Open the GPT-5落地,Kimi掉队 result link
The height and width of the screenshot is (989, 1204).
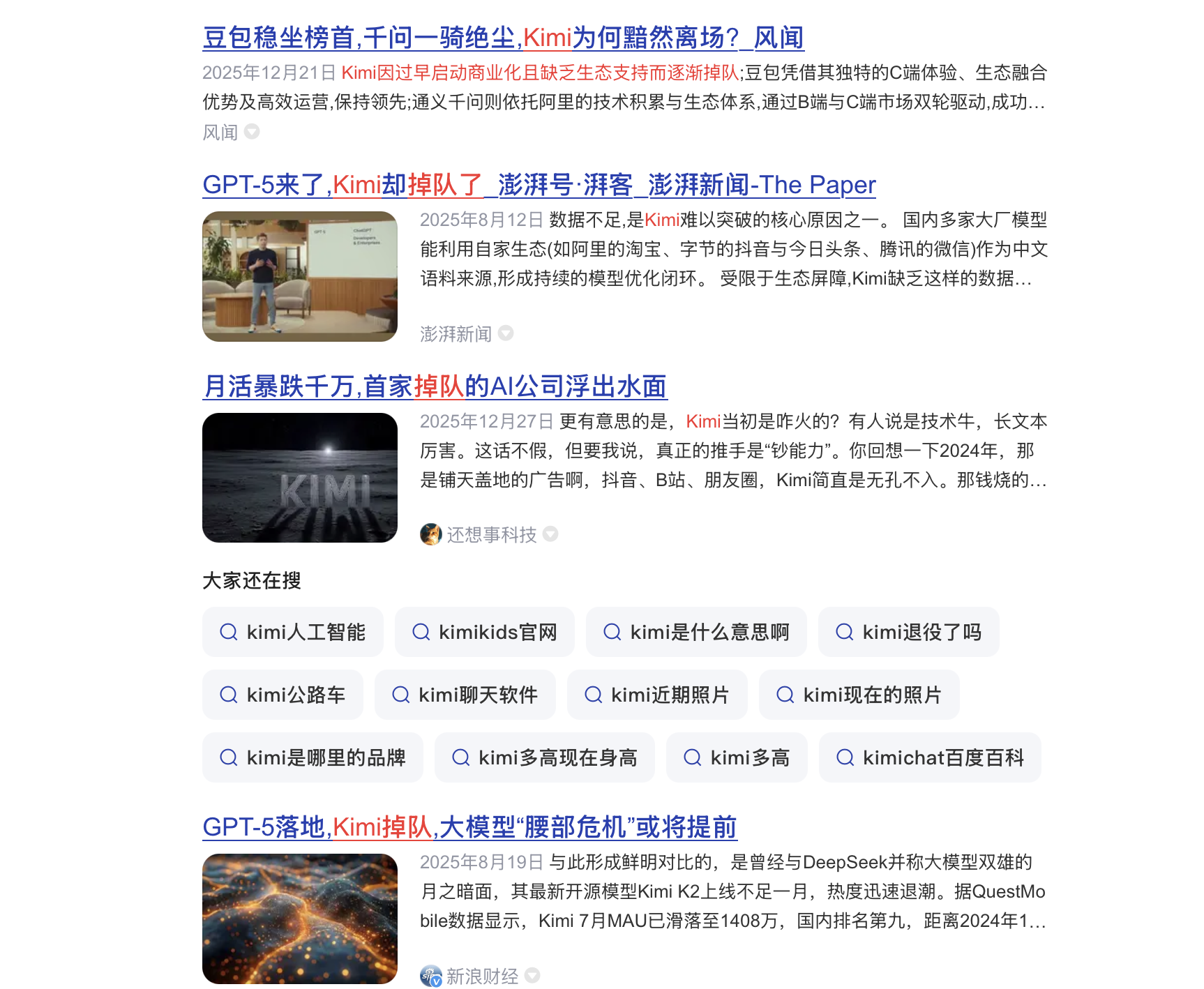(x=469, y=827)
